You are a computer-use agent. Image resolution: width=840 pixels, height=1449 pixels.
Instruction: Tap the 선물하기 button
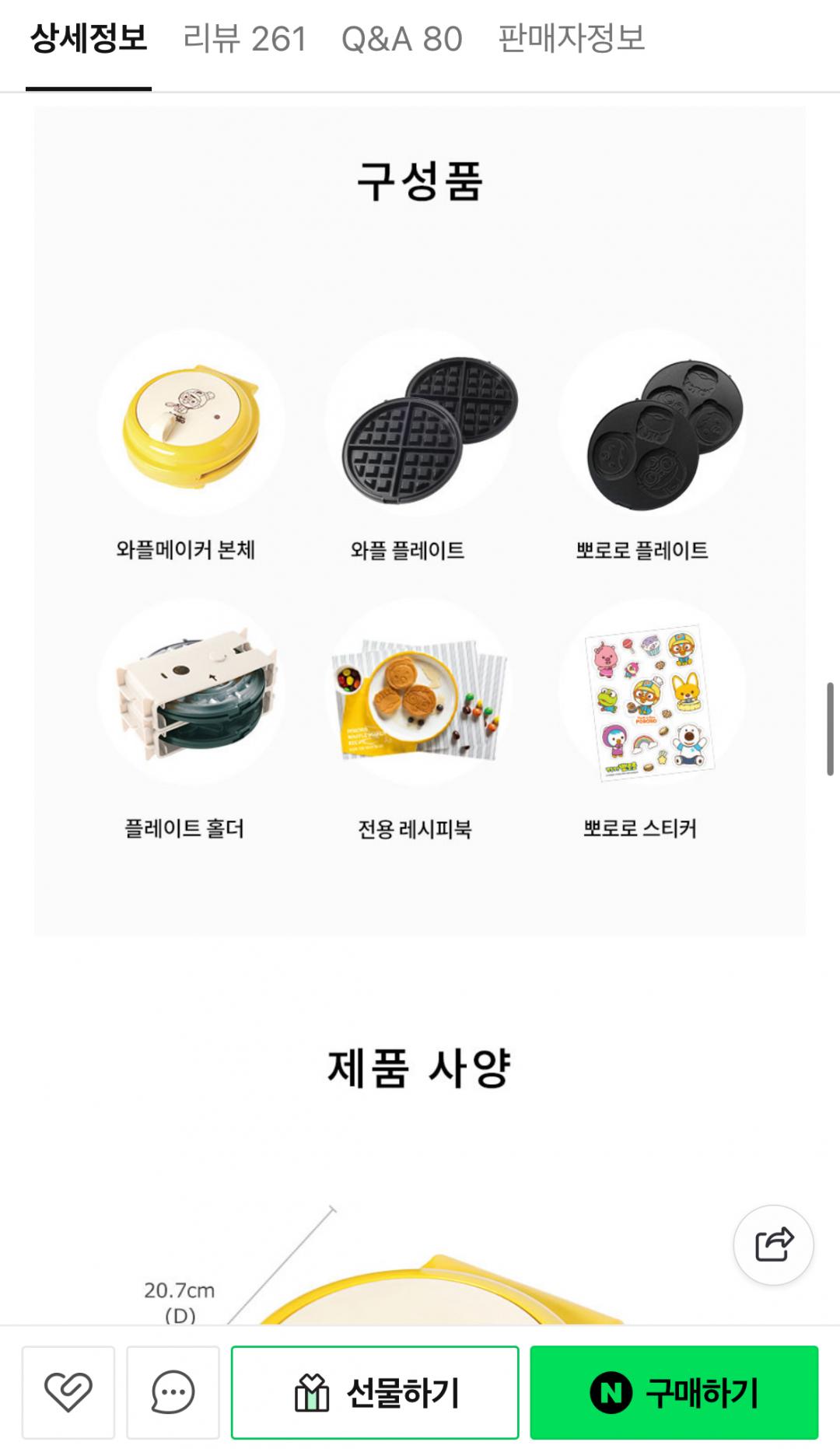tap(375, 1392)
